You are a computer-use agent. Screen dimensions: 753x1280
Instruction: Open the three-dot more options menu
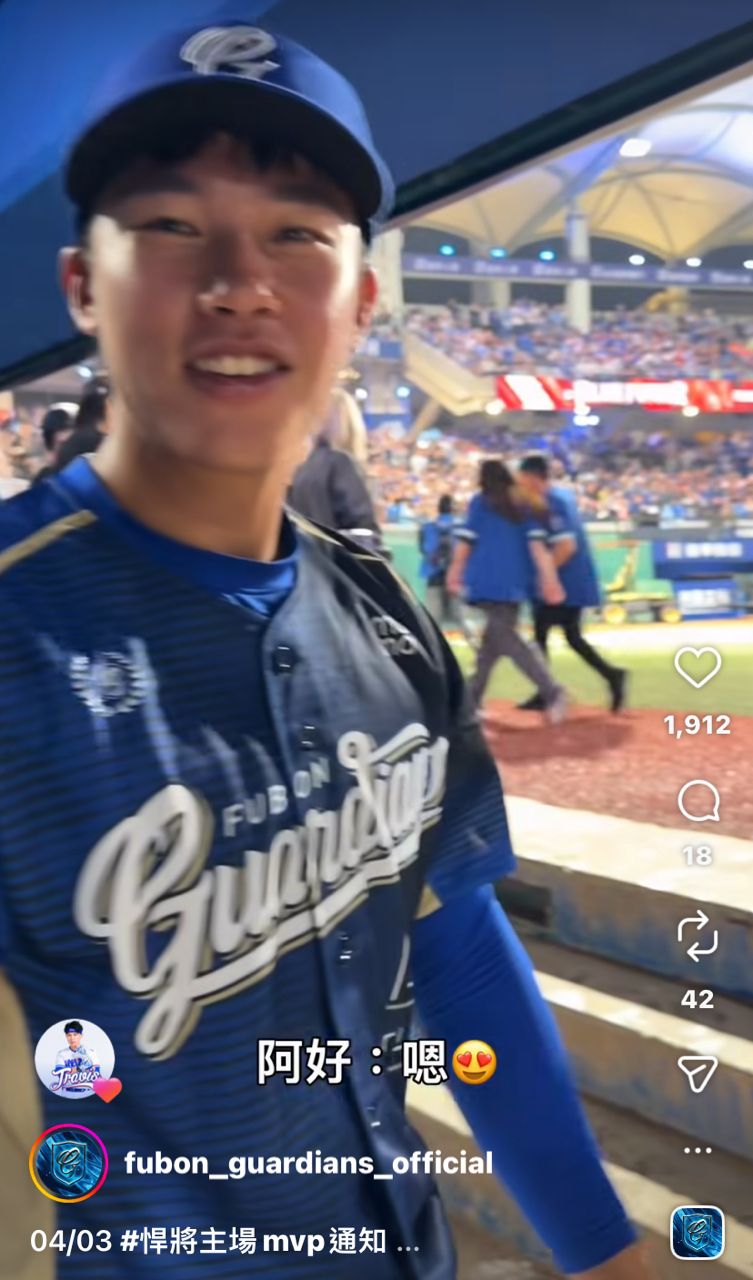pos(697,1150)
